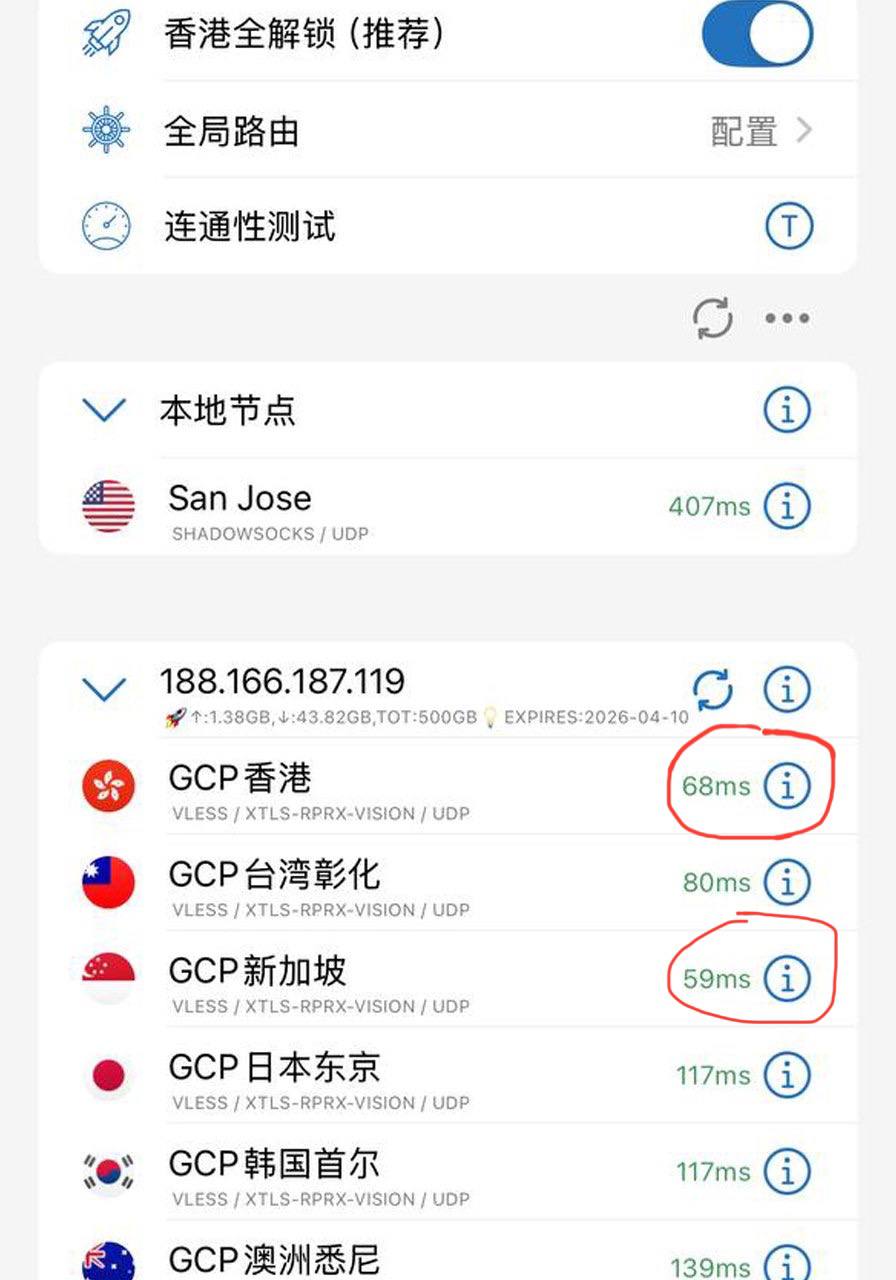This screenshot has height=1280, width=896.
Task: Open info details for GCP日本东京
Action: (787, 1076)
